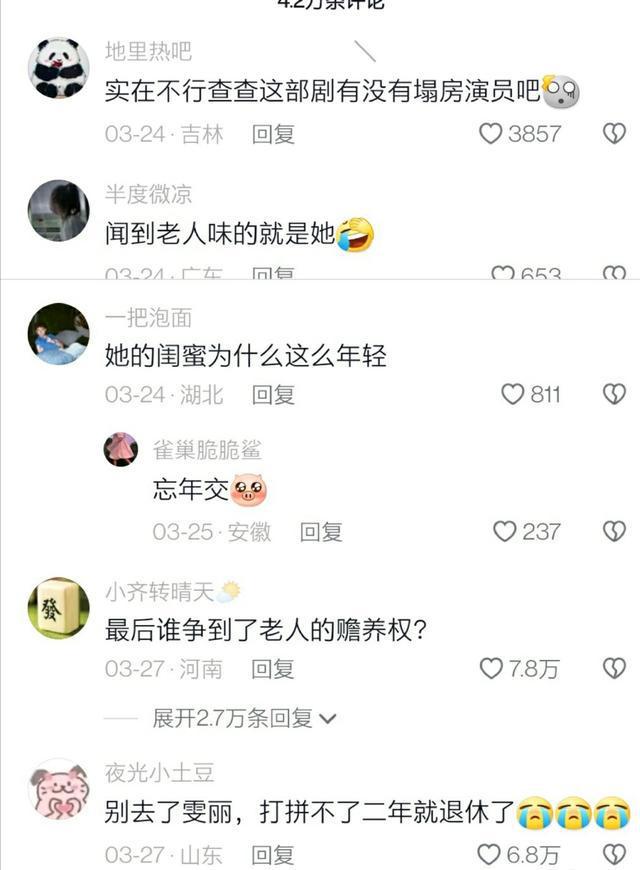Screen dimensions: 640x870
Task: Like 夜光小土豆's comment
Action: click(488, 854)
